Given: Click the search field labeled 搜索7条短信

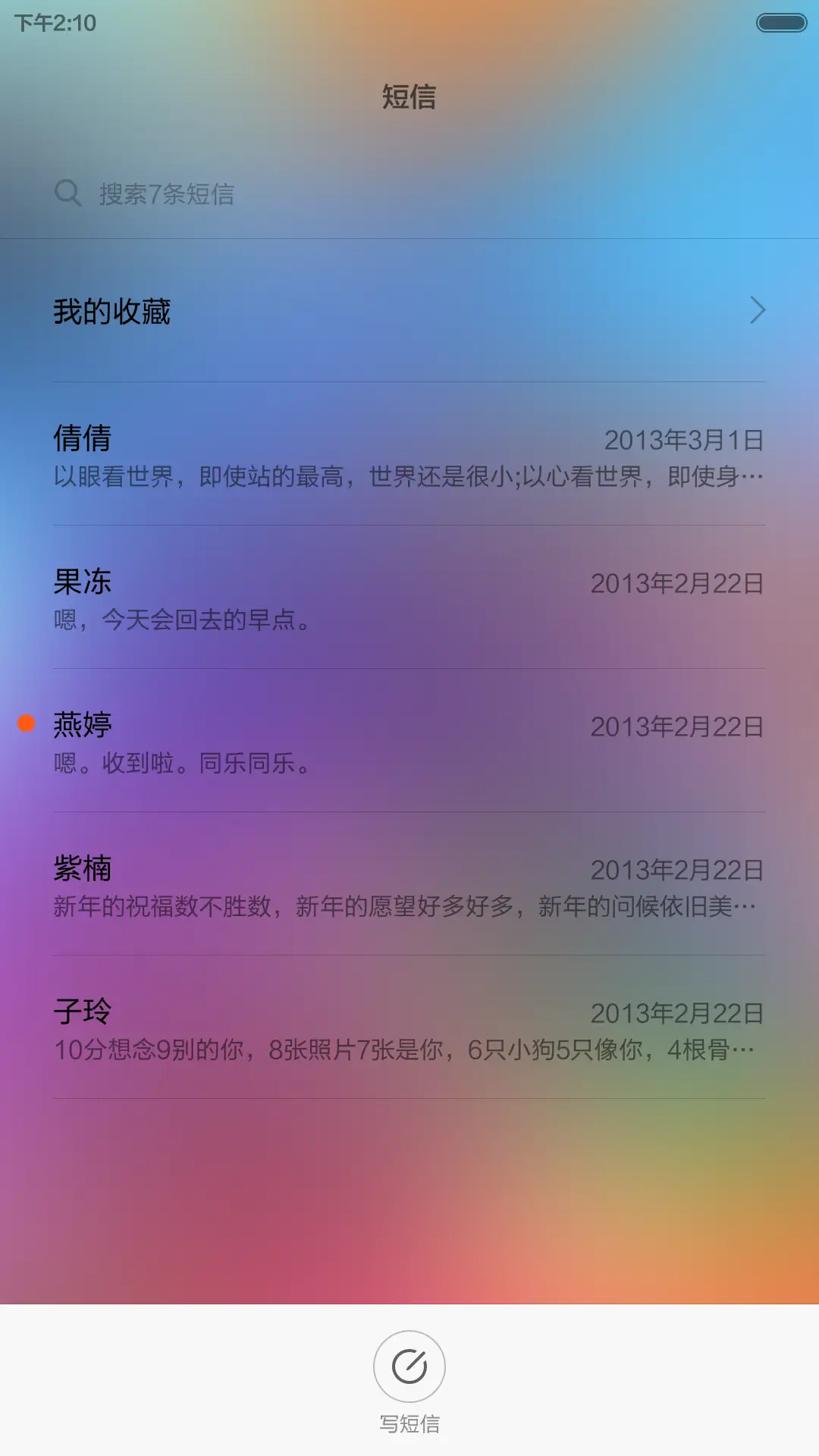Looking at the screenshot, I should [x=227, y=193].
